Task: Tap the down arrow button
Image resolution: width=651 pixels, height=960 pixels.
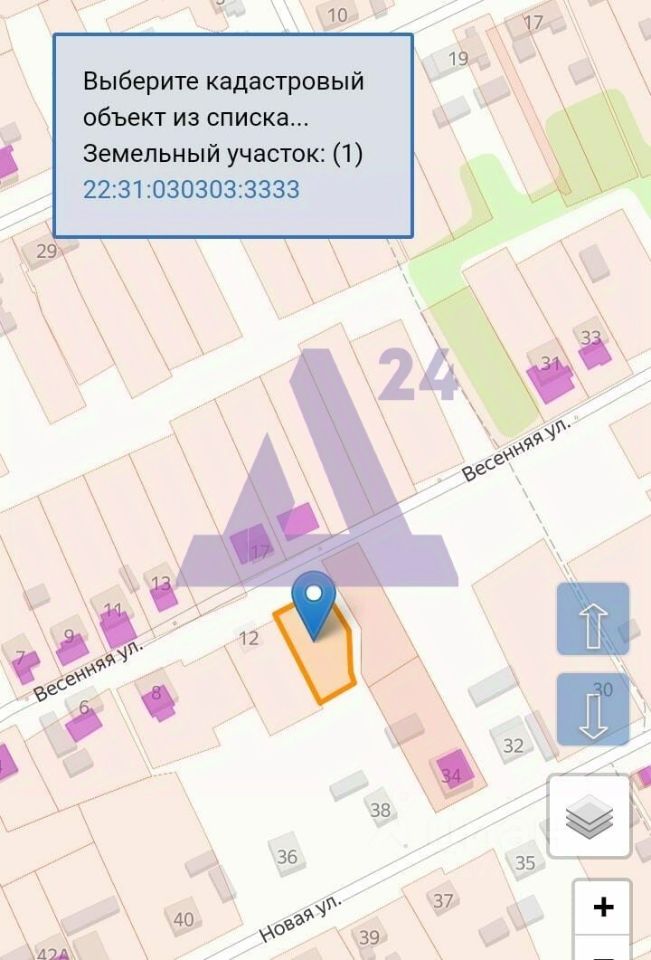Action: click(x=592, y=708)
